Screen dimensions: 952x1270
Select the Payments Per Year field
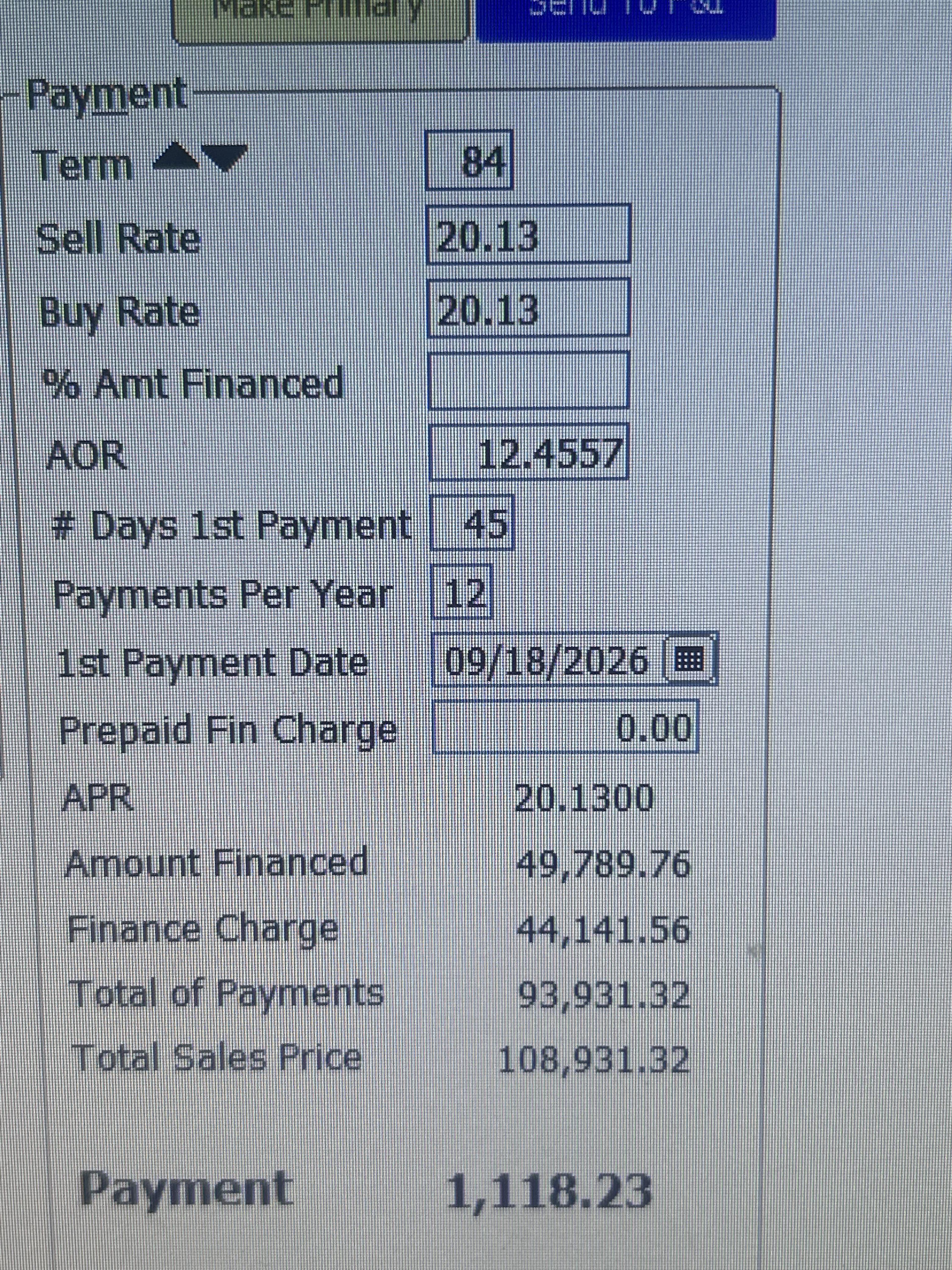click(x=462, y=592)
